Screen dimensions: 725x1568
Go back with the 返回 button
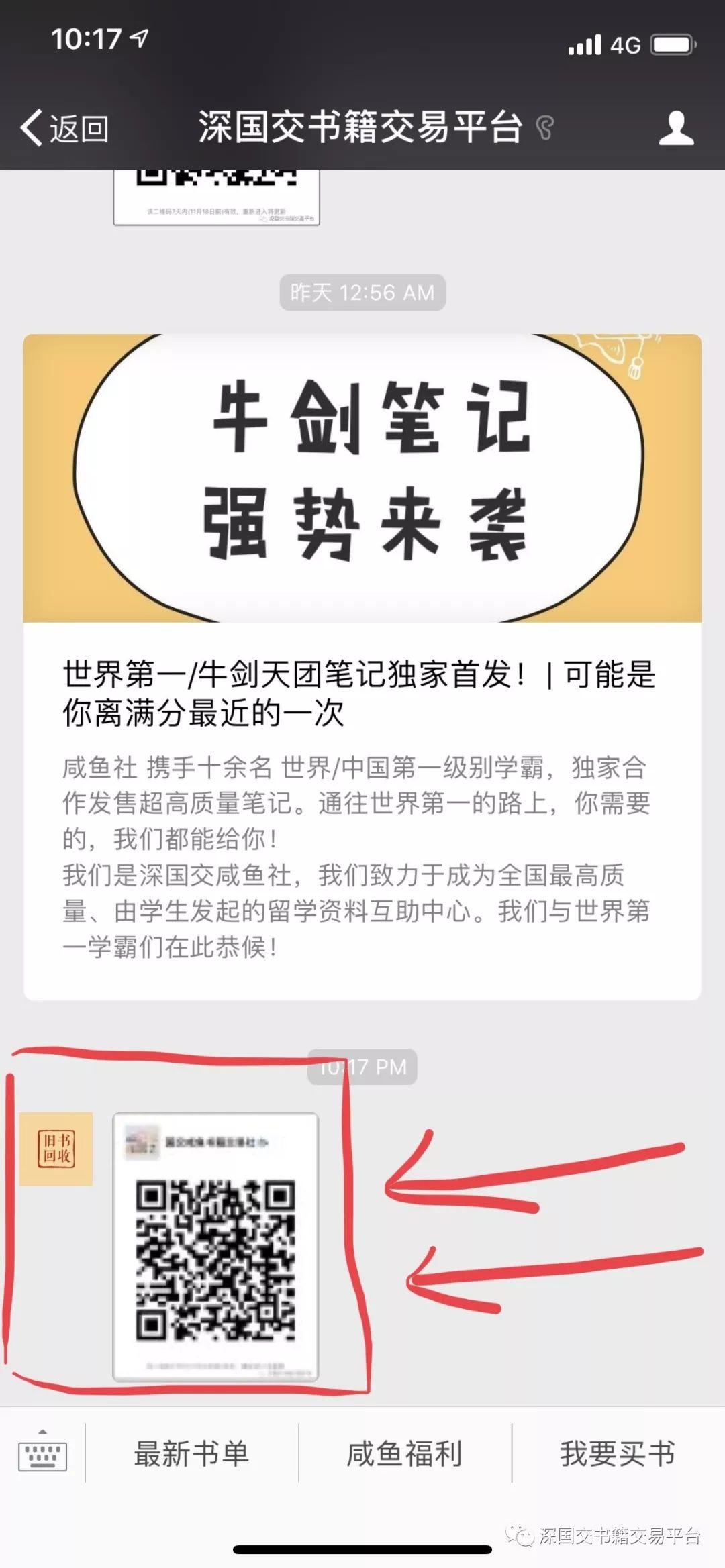65,127
